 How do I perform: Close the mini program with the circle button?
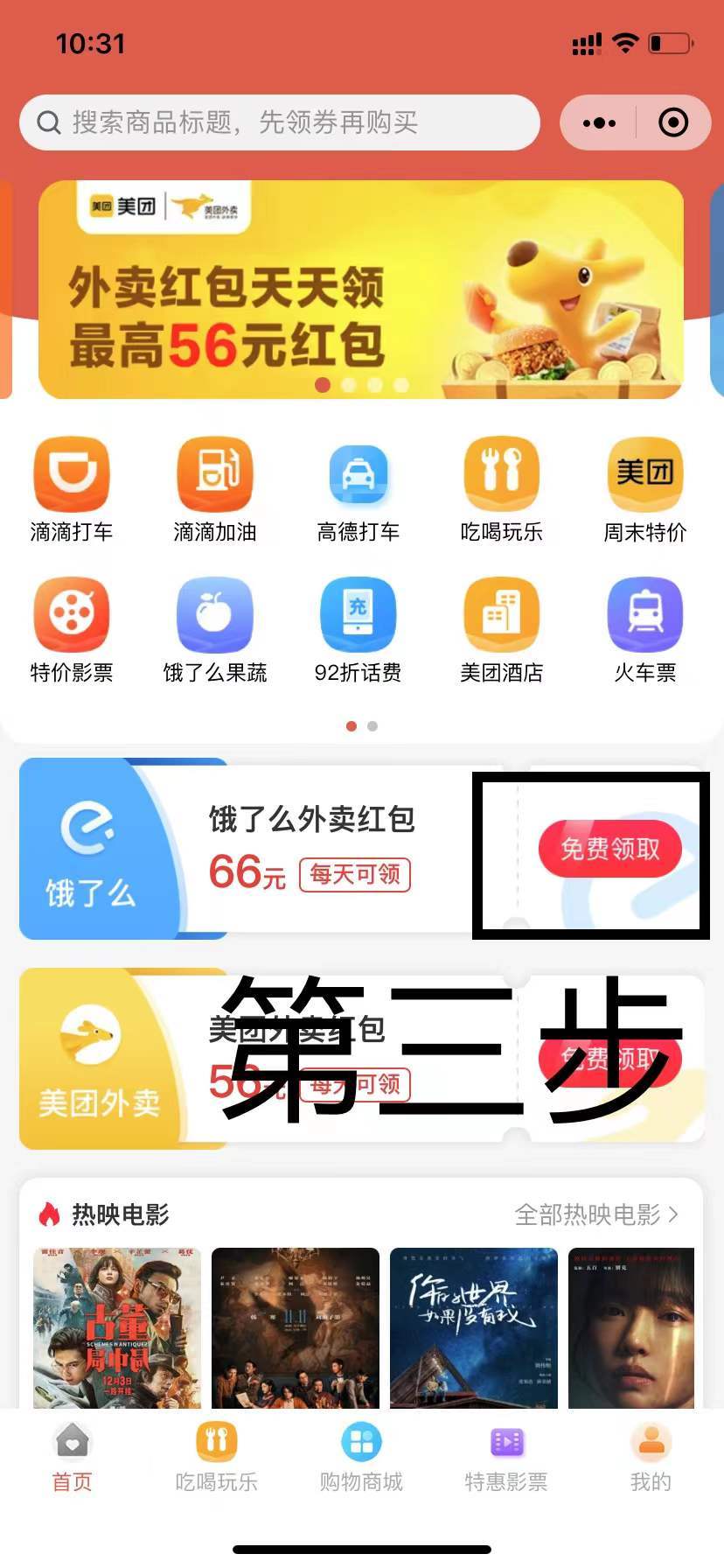pyautogui.click(x=672, y=122)
